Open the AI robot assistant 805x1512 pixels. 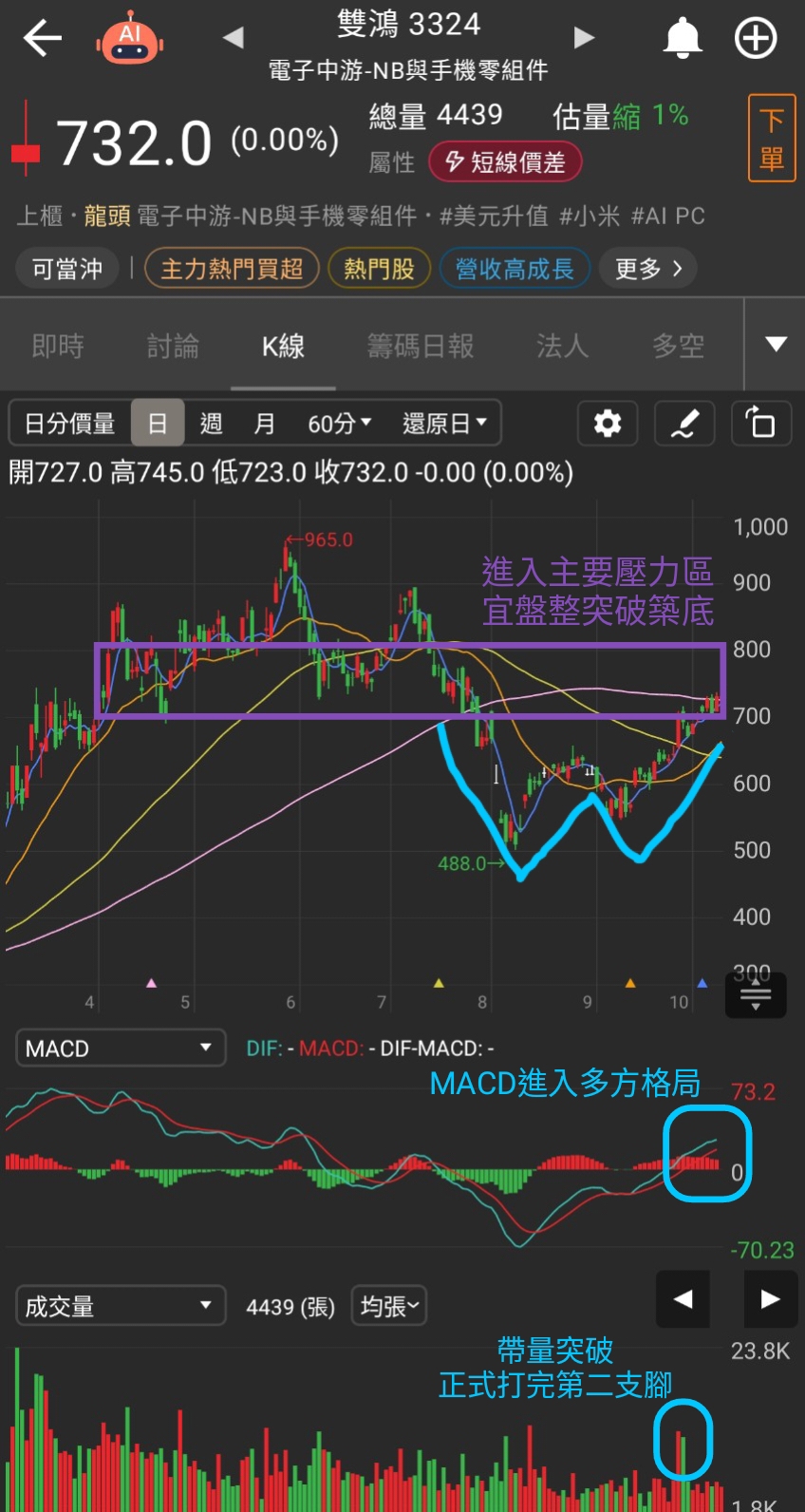click(129, 39)
